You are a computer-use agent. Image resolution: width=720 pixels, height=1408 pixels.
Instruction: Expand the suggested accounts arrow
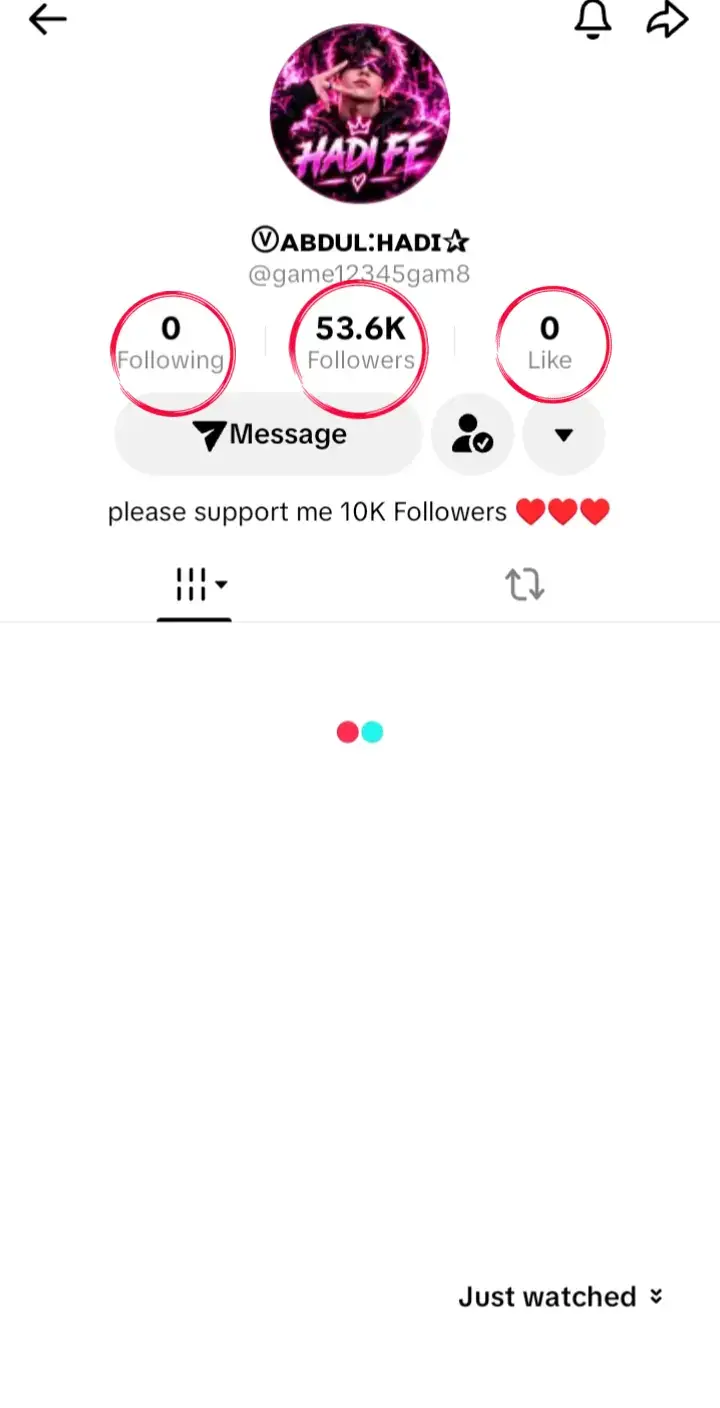click(564, 435)
